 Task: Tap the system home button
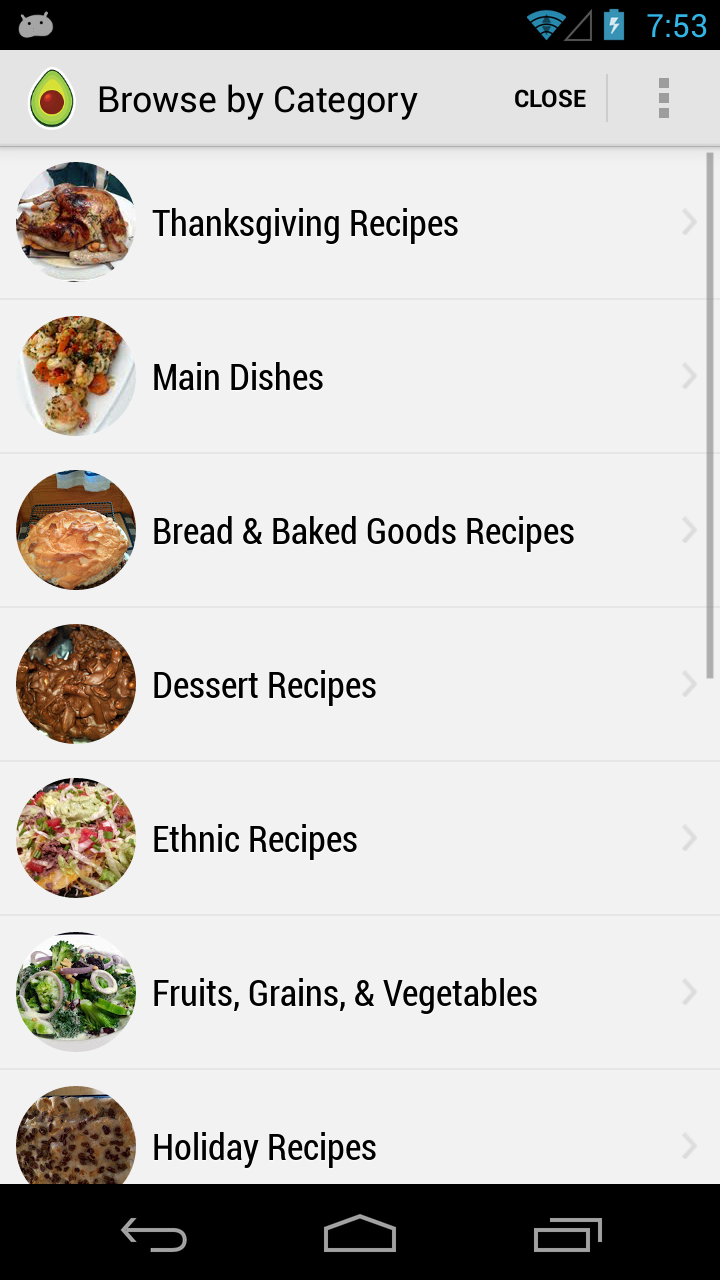coord(360,1234)
